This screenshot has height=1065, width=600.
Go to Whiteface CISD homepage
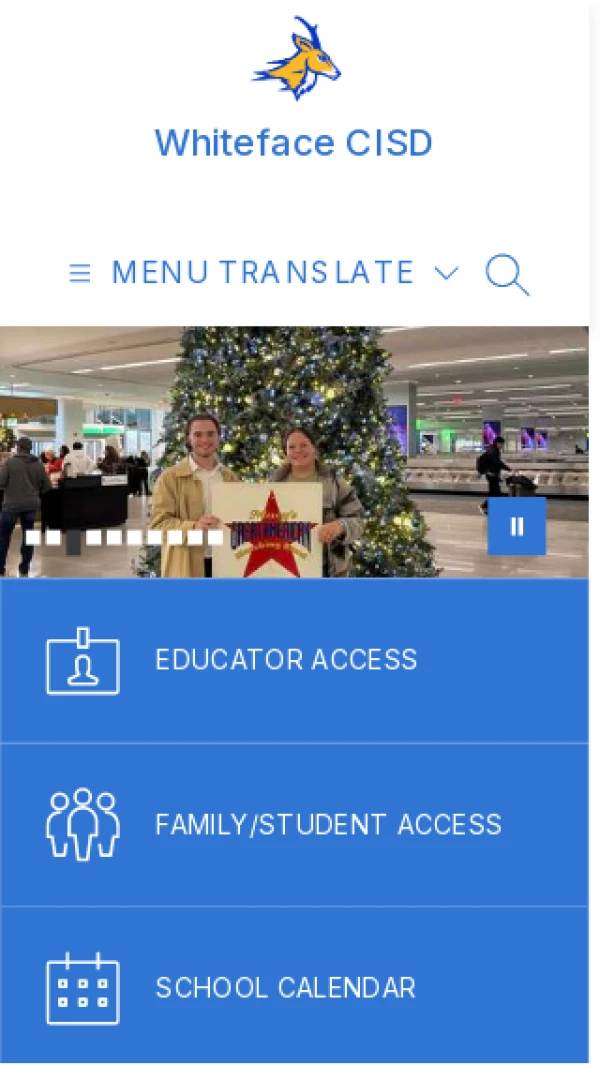click(294, 143)
